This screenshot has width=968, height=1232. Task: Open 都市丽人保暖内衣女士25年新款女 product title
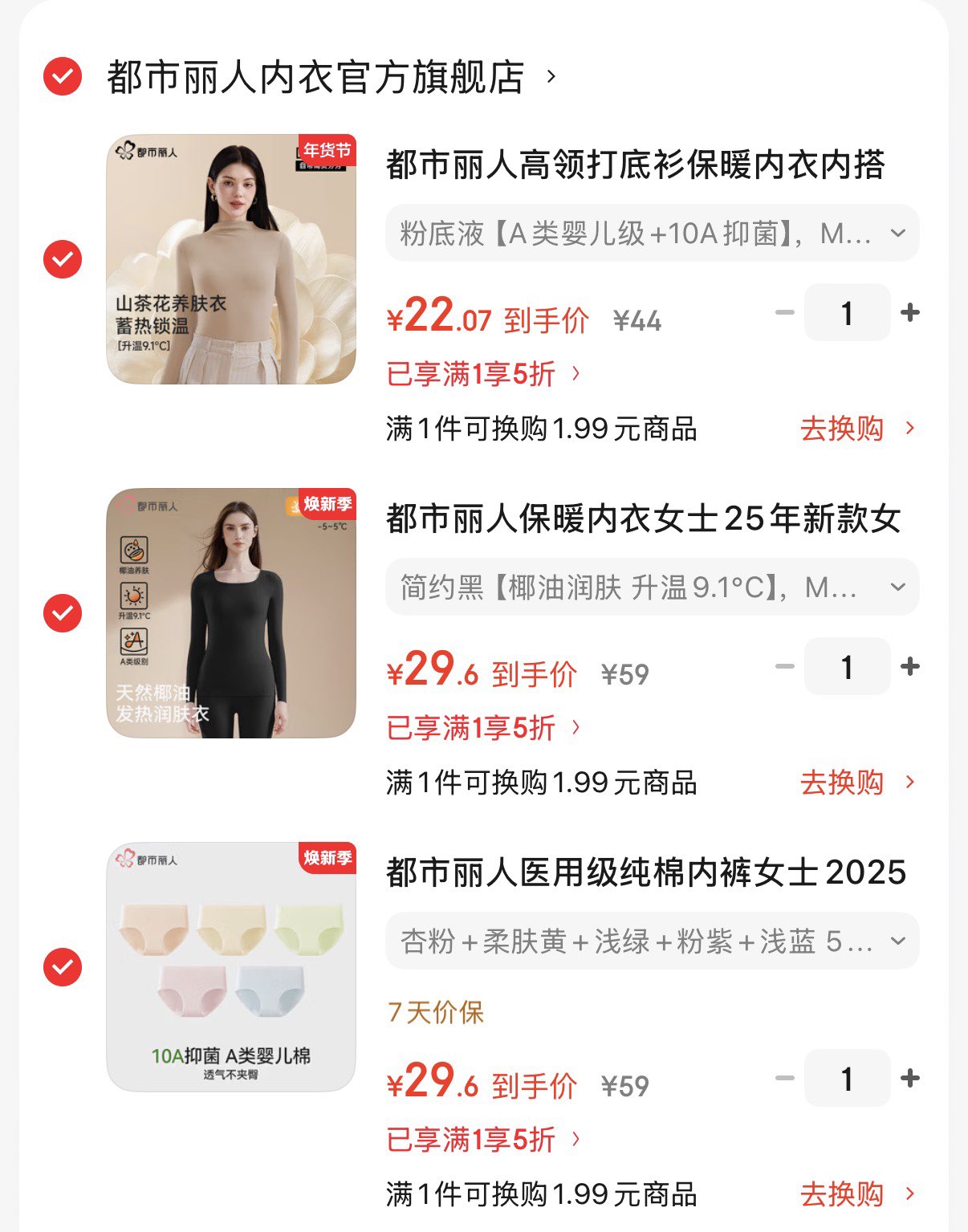[x=643, y=519]
